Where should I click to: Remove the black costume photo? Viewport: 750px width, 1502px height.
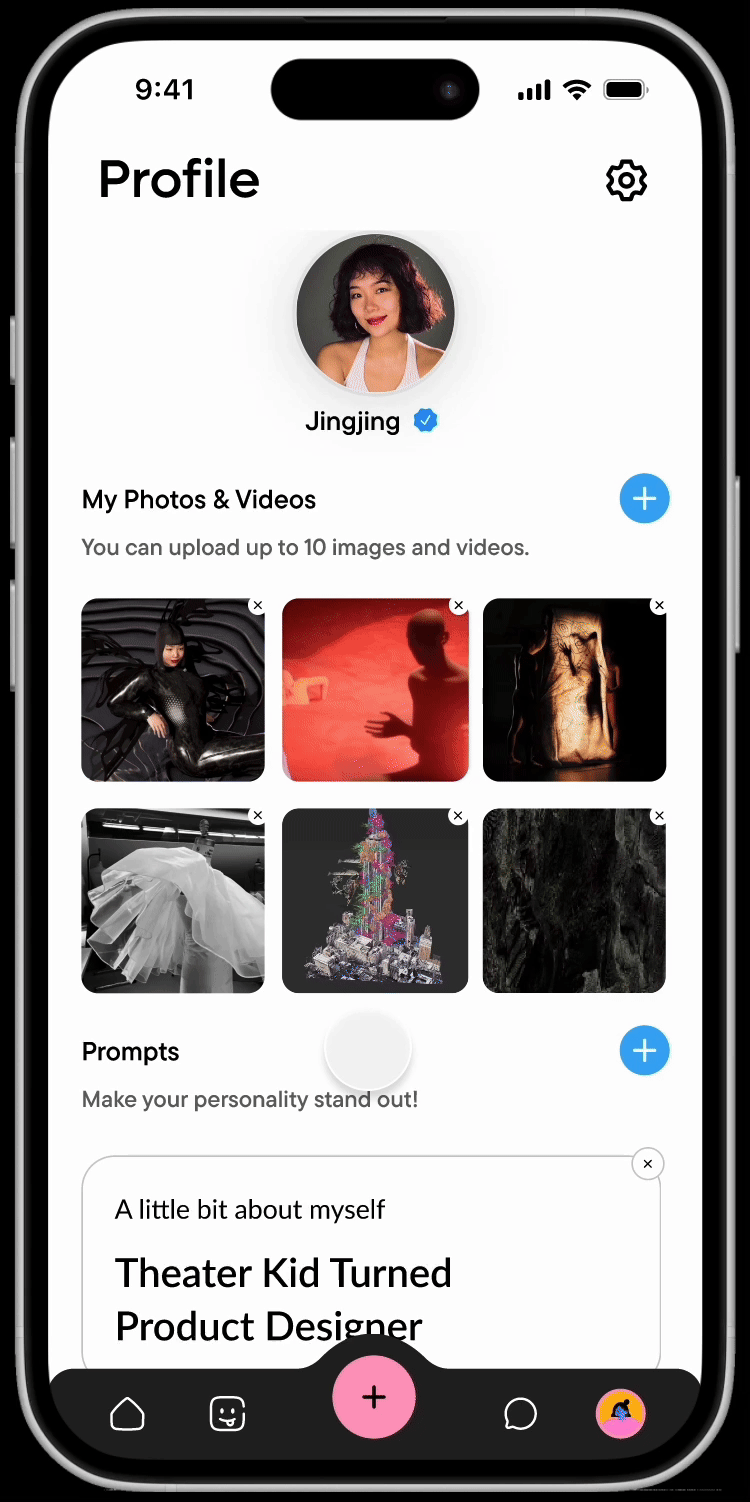pos(257,606)
